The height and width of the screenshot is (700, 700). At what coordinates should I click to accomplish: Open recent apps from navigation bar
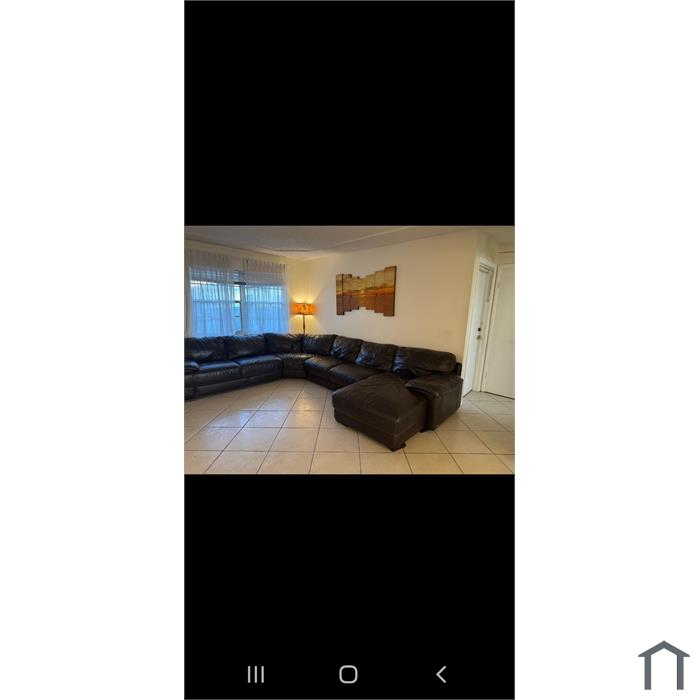(x=256, y=674)
